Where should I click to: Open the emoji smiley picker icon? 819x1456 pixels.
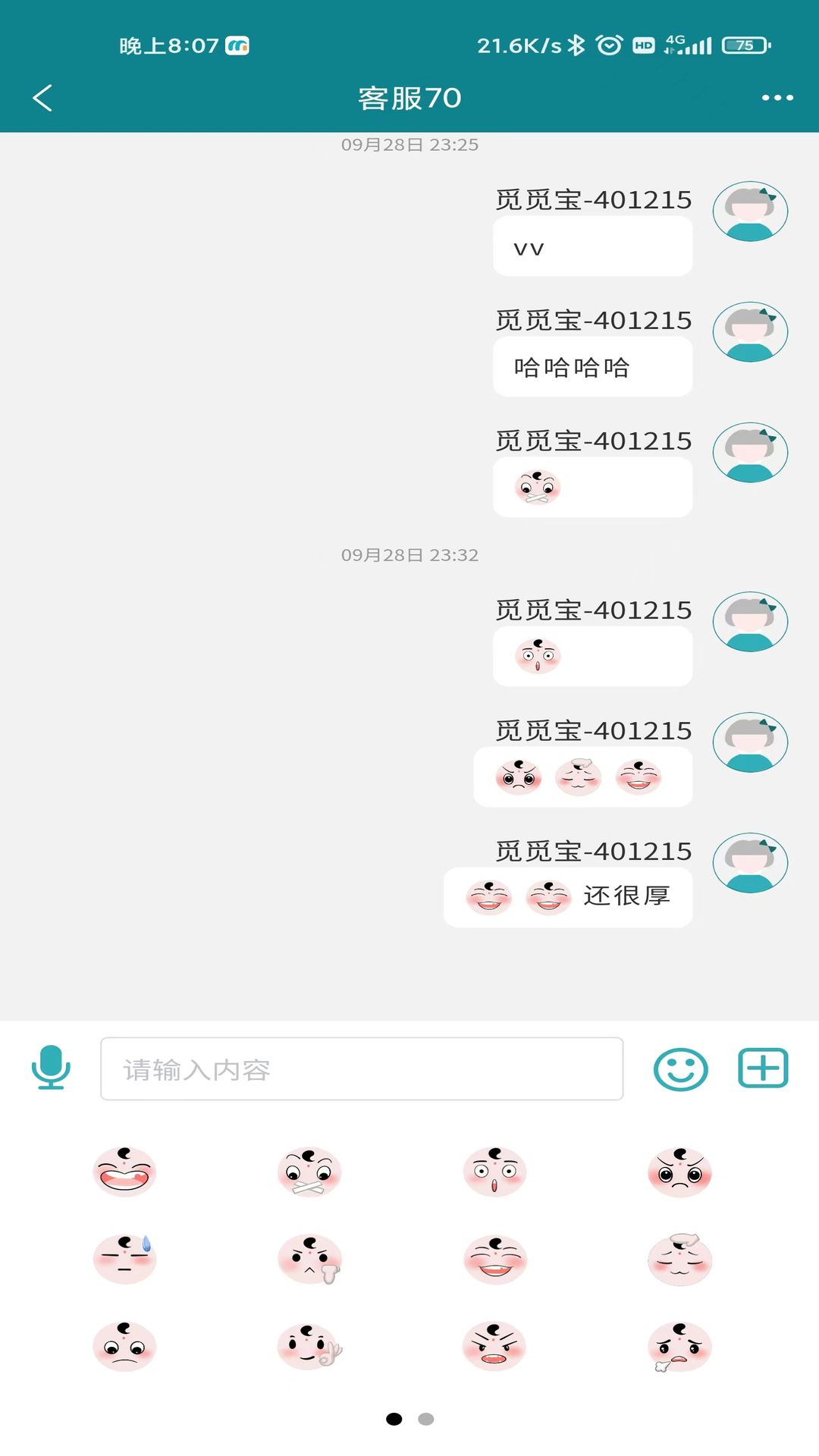(x=680, y=1068)
